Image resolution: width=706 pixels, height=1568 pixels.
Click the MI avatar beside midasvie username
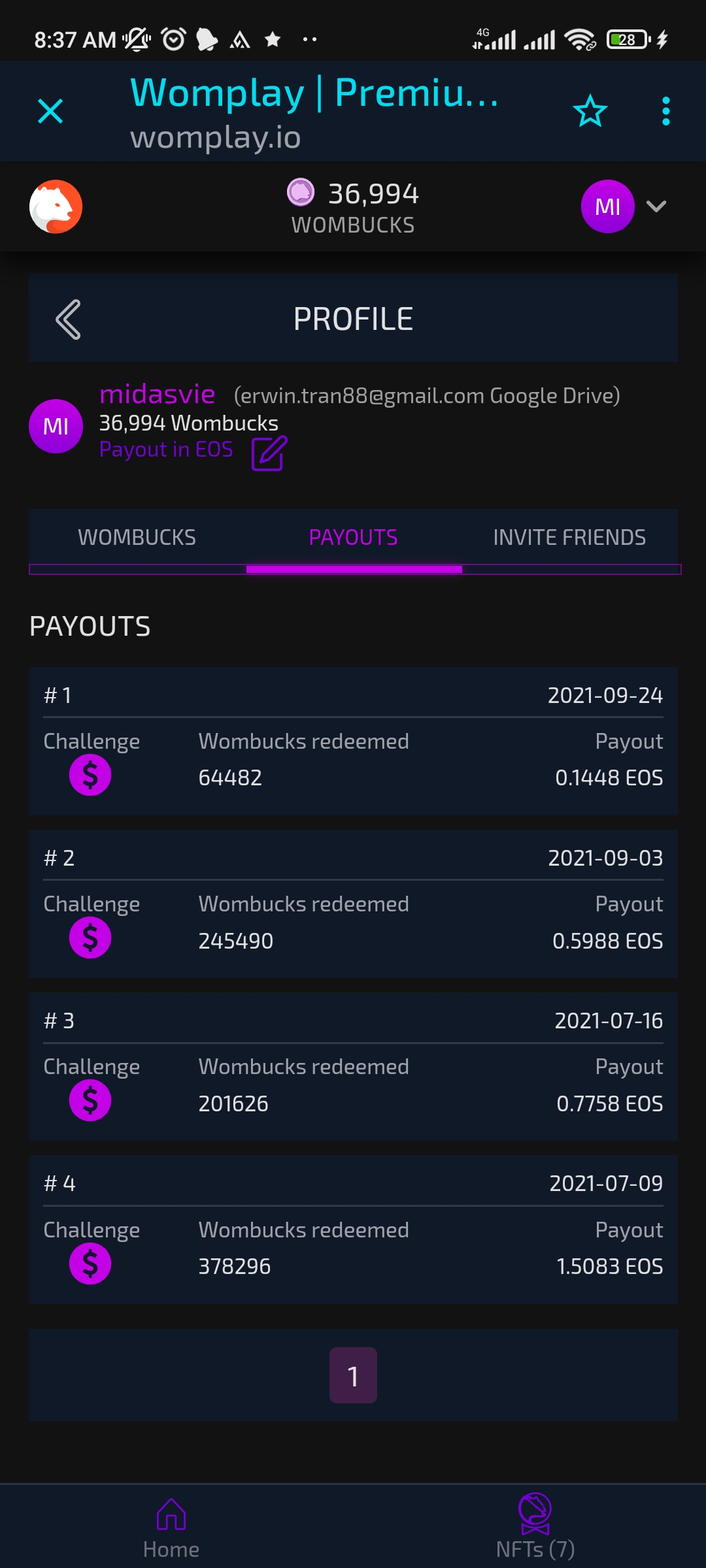56,426
